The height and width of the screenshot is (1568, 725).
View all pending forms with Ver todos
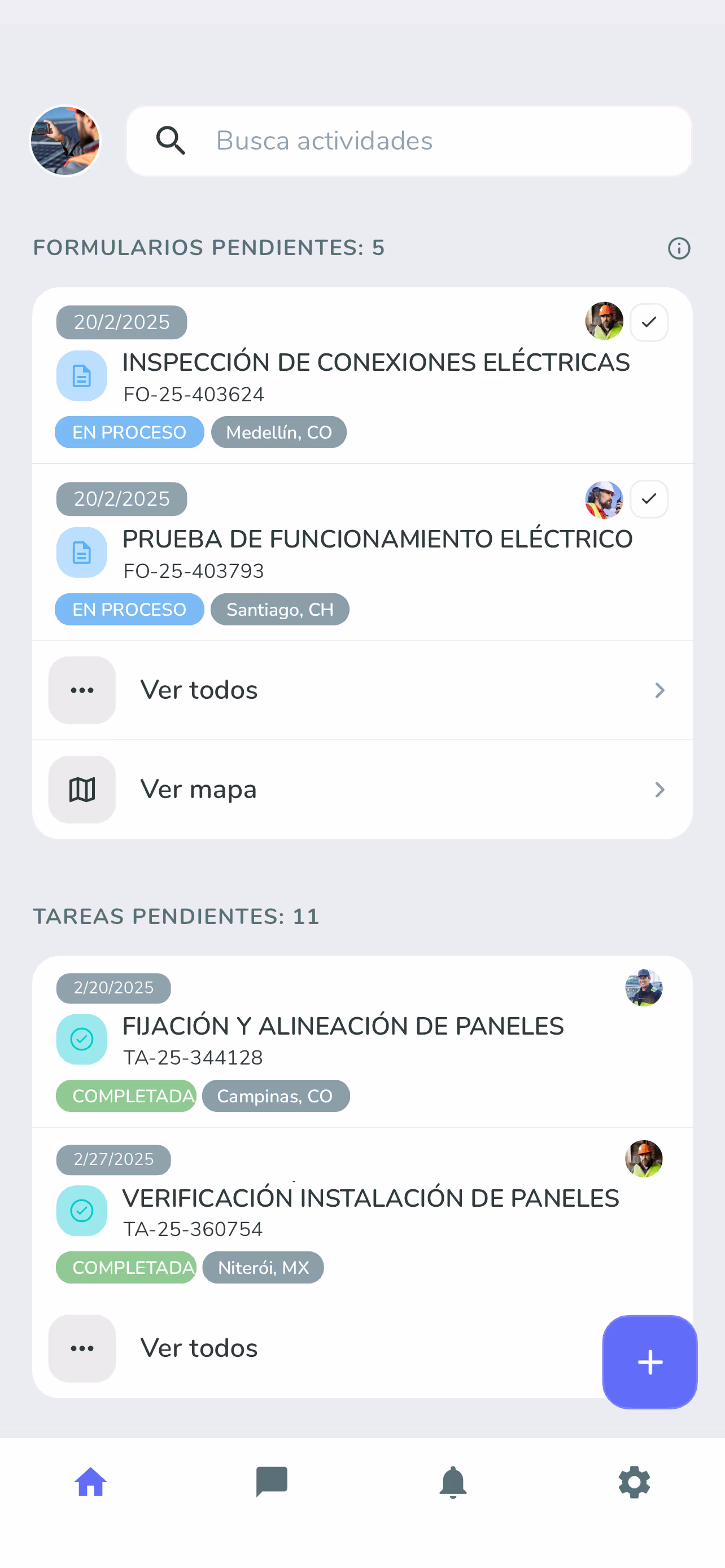[x=361, y=690]
